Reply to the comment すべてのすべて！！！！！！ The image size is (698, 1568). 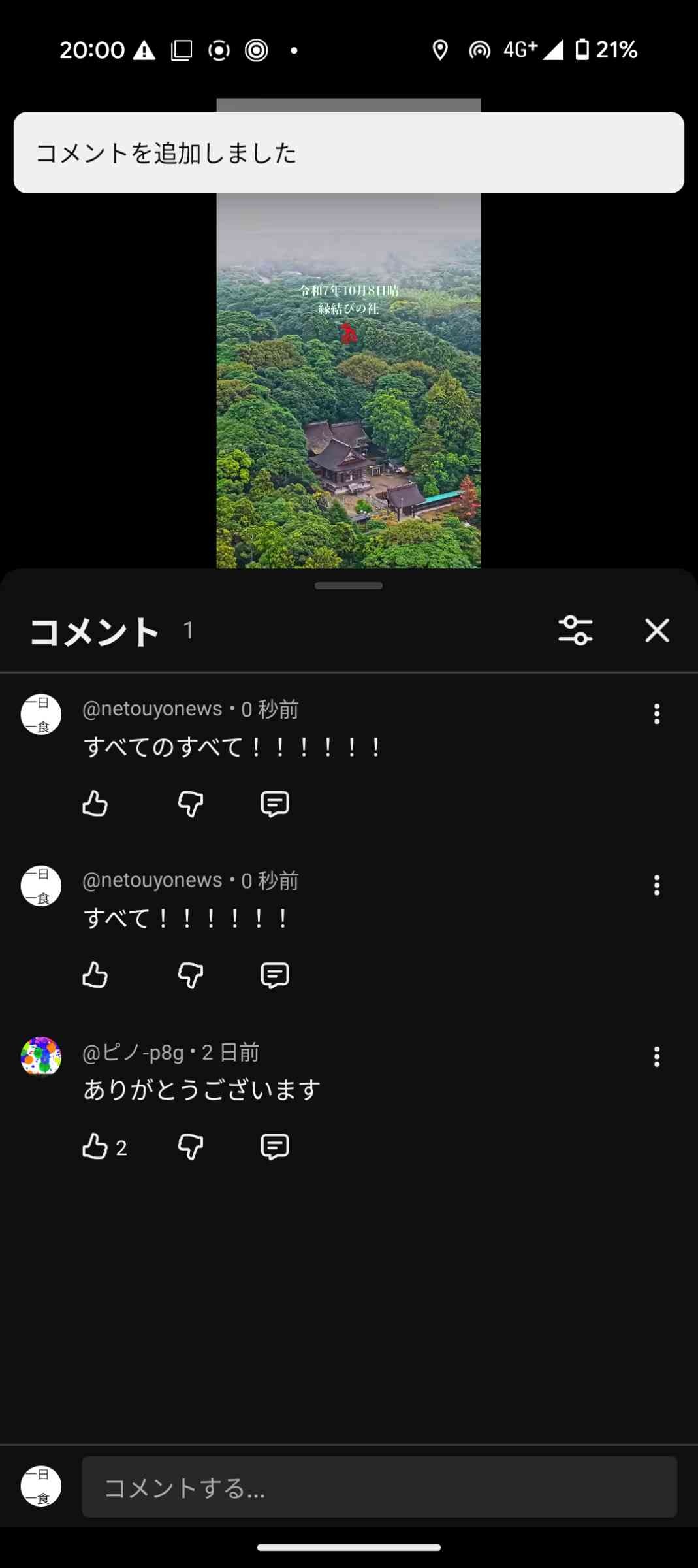[x=275, y=804]
